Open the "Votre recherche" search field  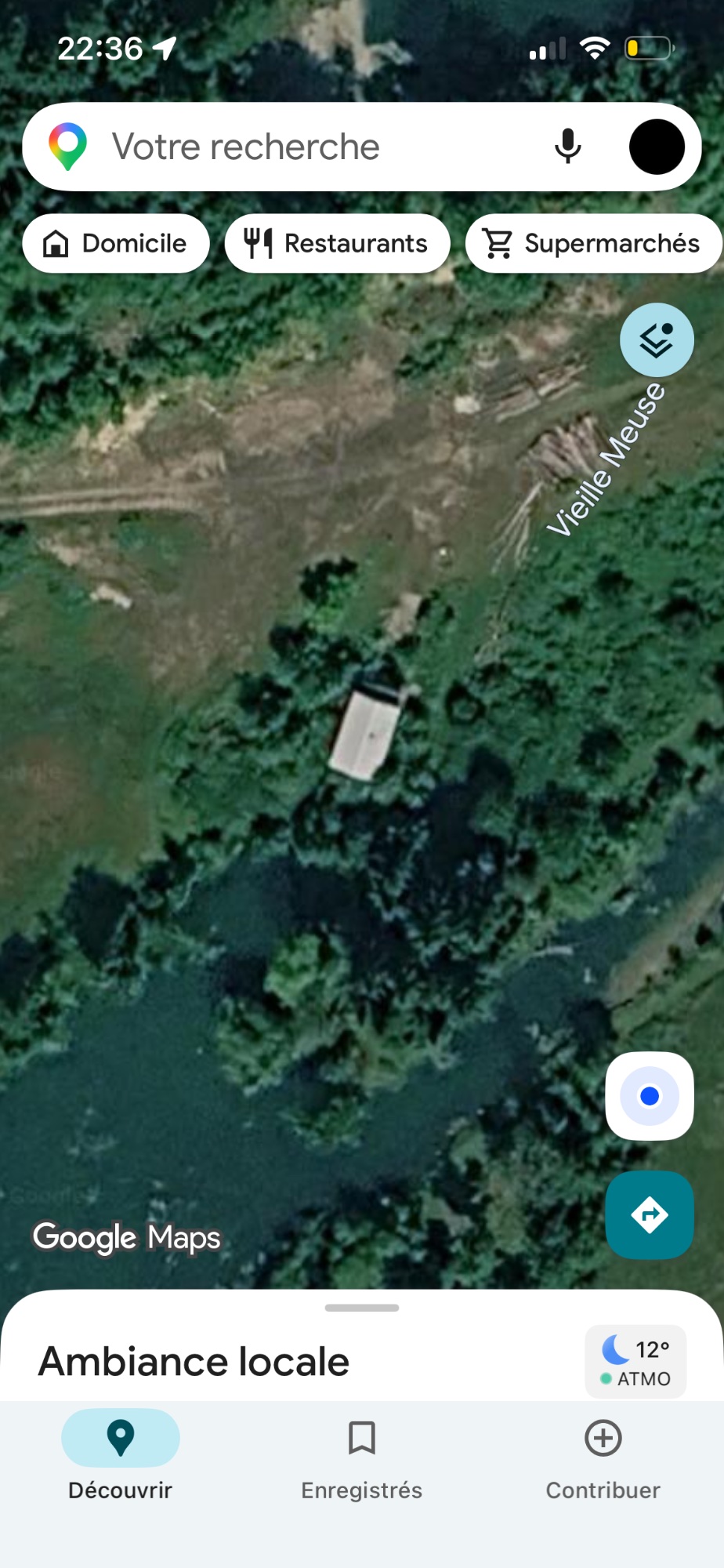[313, 147]
